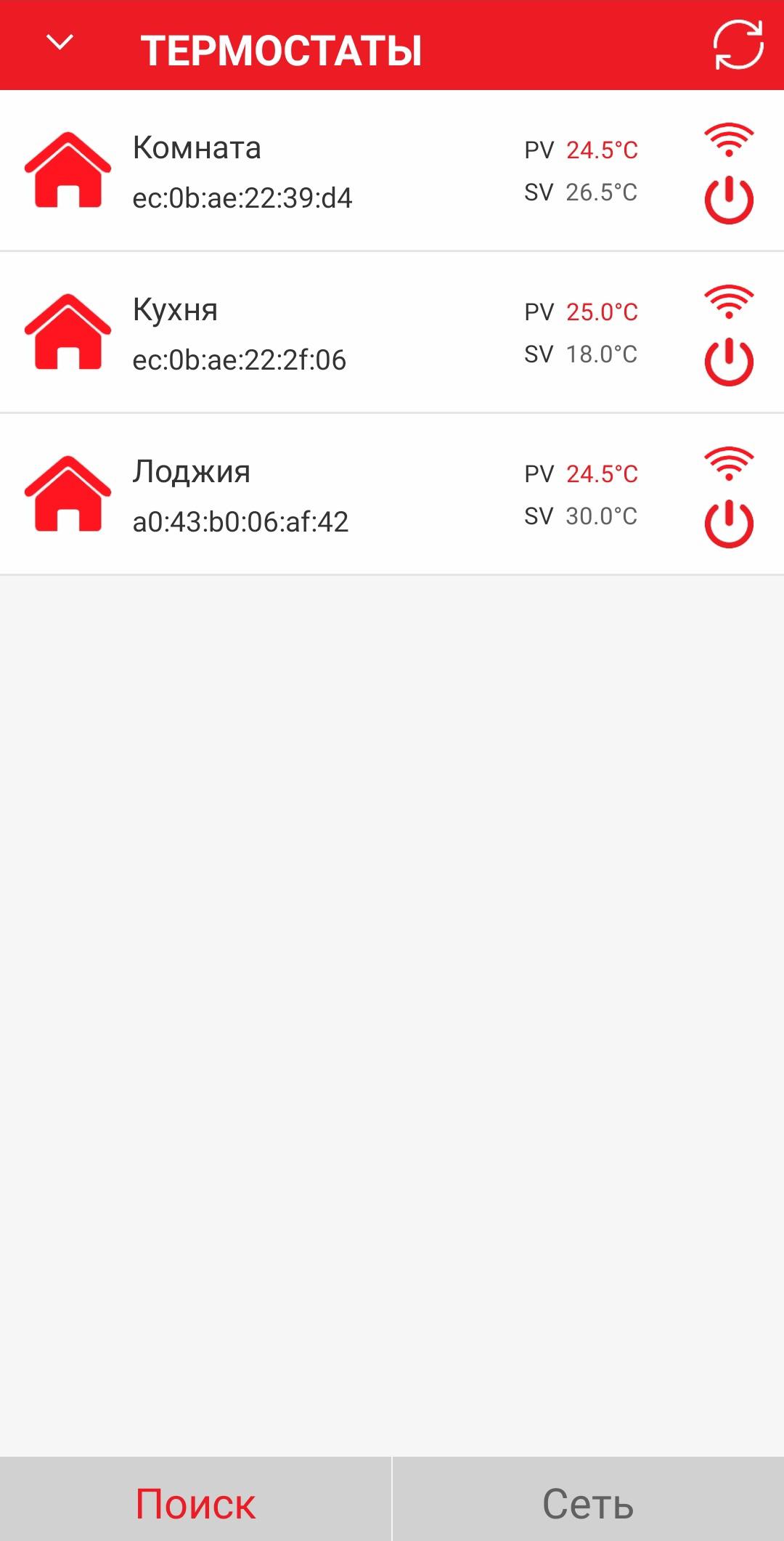Screen dimensions: 784x1541
Task: Open the Кухня thermostat
Action: (x=290, y=333)
